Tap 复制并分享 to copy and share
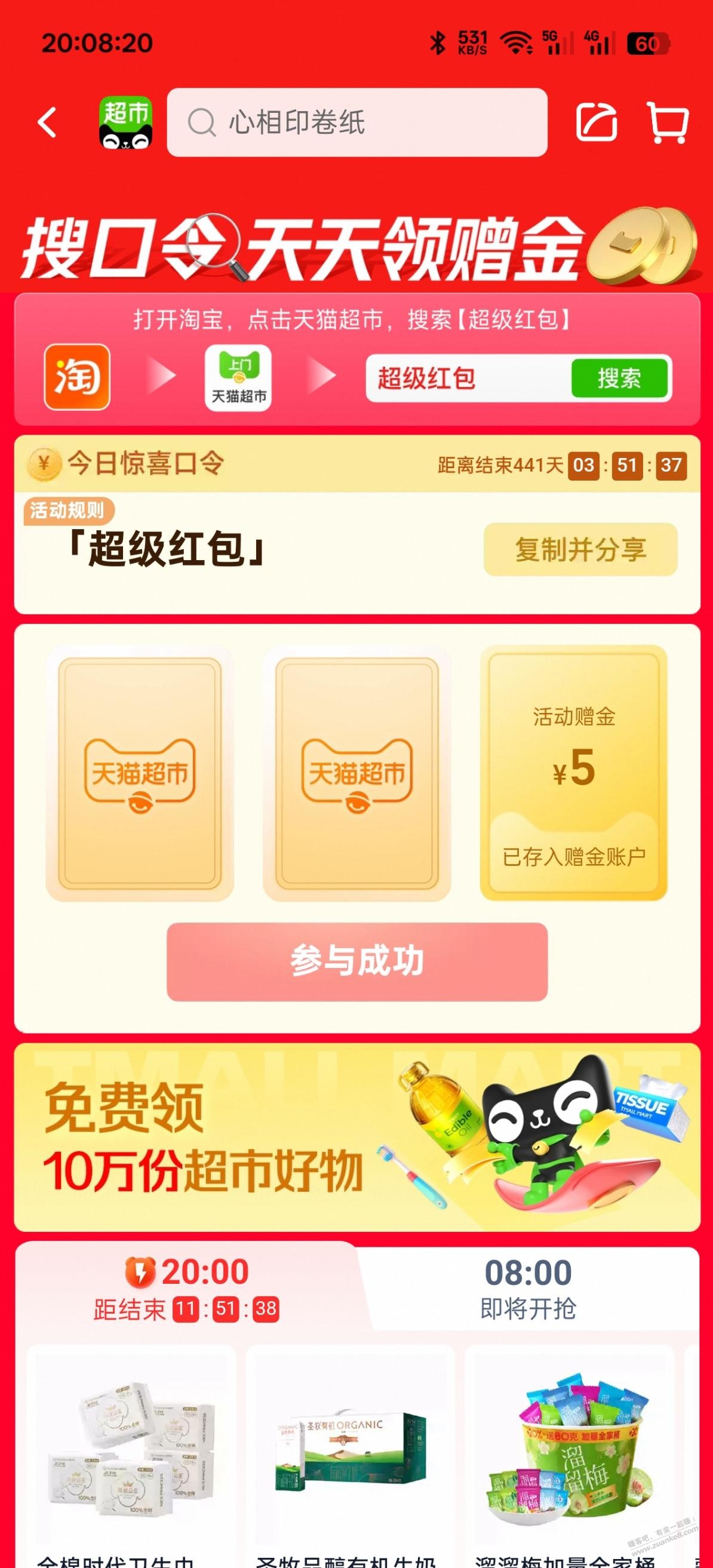Screen dimensions: 713x1568 click(580, 549)
